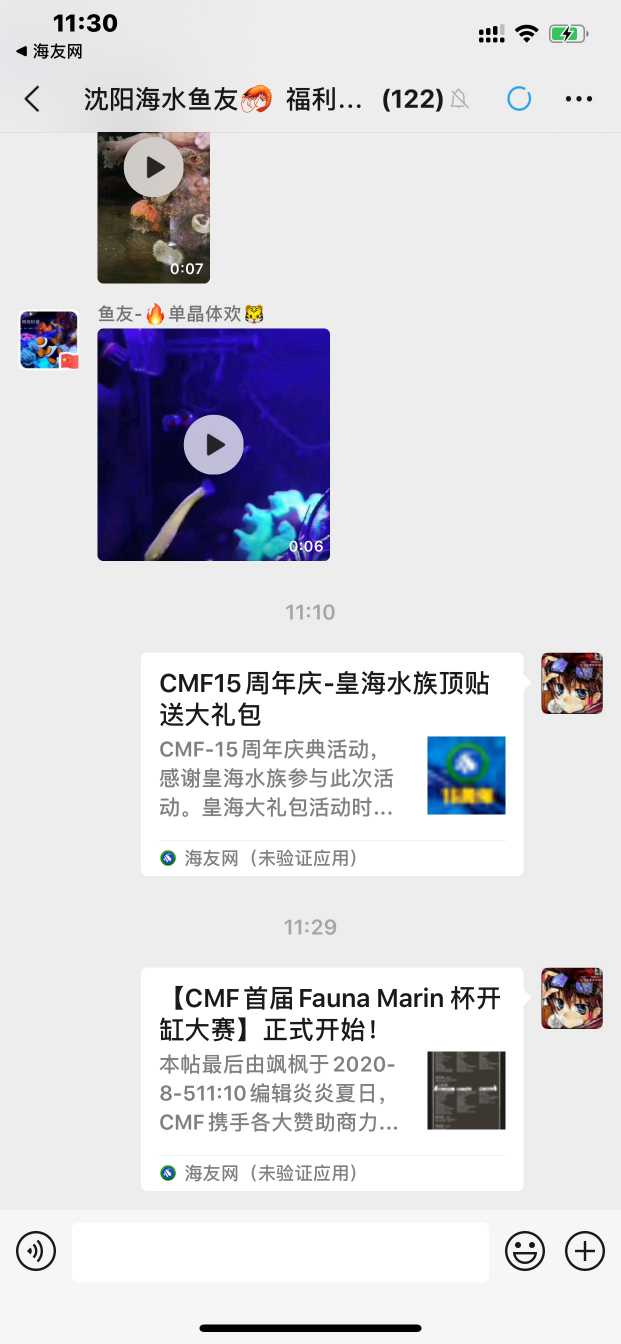The height and width of the screenshot is (1344, 621).
Task: Open the plus attachments menu
Action: (585, 1251)
